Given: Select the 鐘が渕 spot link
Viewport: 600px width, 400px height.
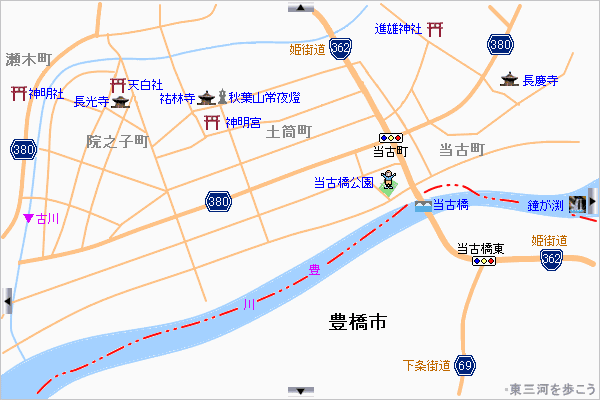Looking at the screenshot, I should 546,205.
